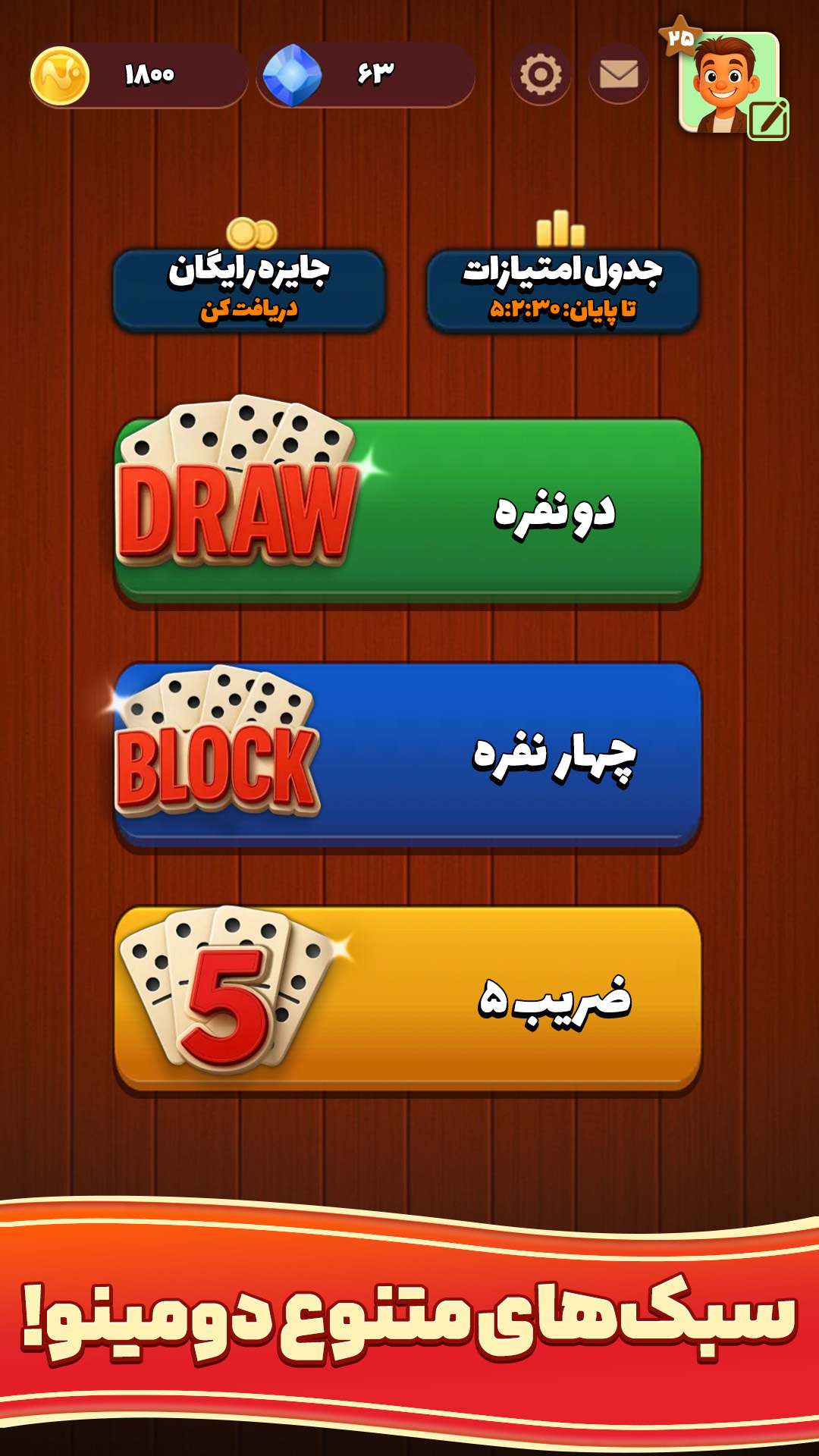Open the coin balance showing ۱۸۰۰
This screenshot has height=1456, width=819.
[140, 75]
